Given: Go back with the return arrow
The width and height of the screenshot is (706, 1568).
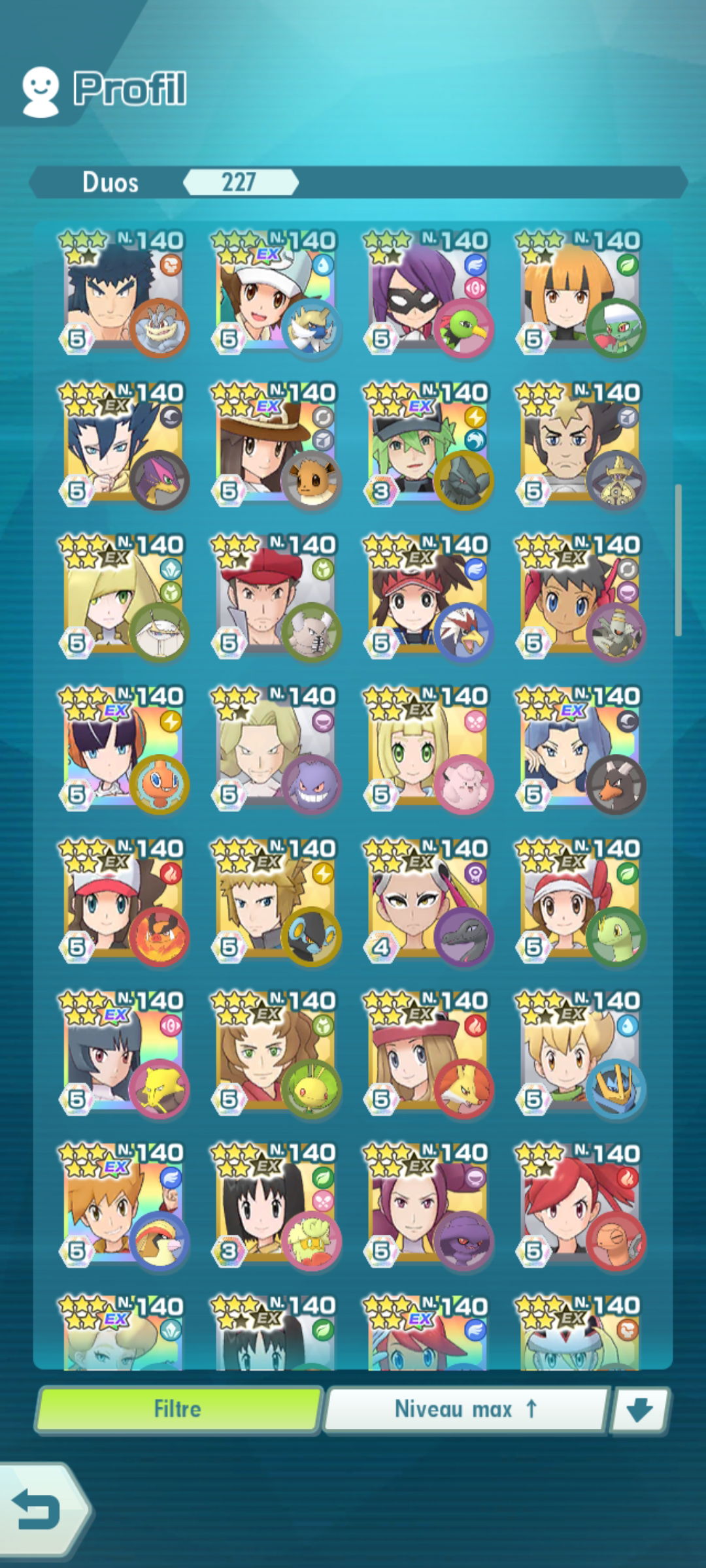Looking at the screenshot, I should coord(41,1510).
